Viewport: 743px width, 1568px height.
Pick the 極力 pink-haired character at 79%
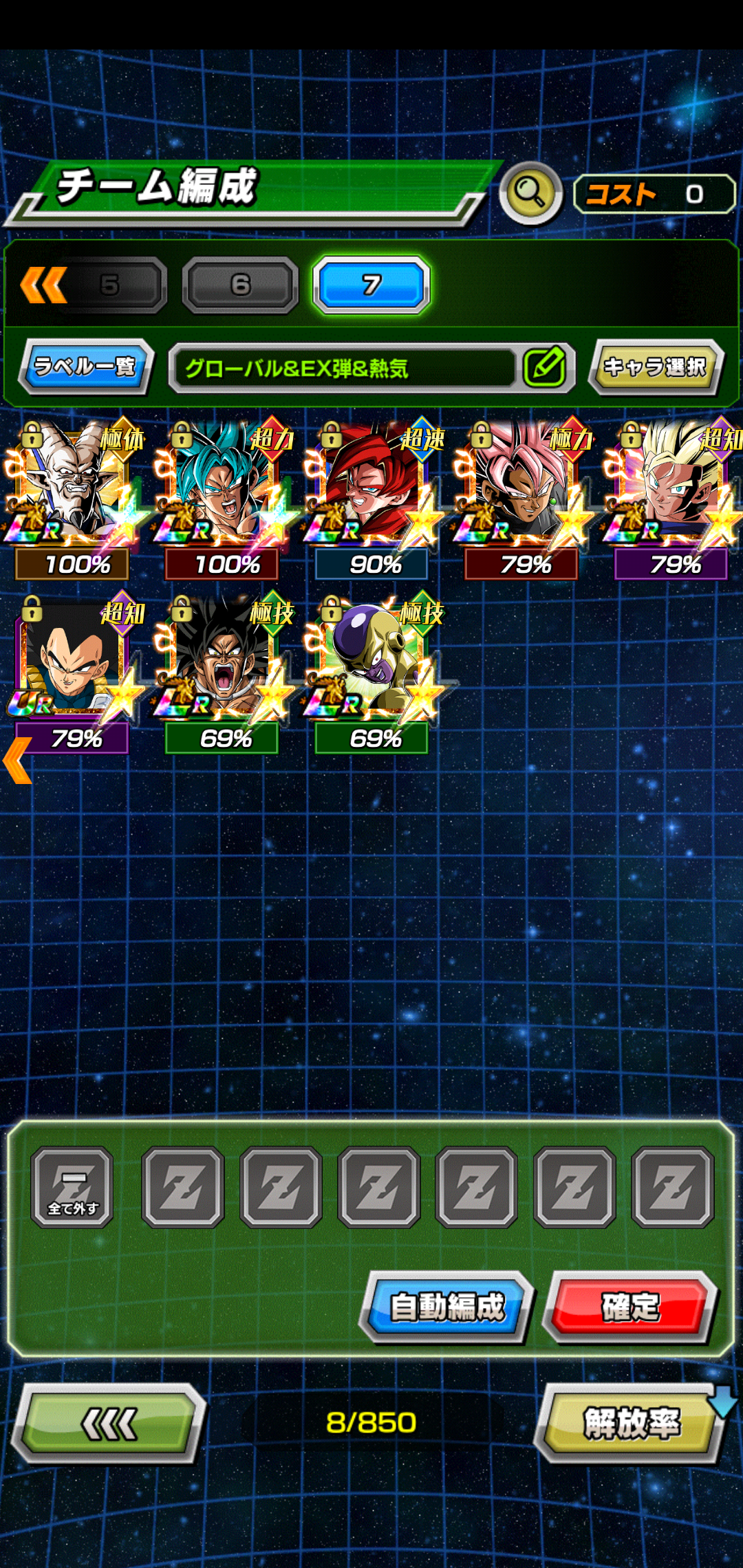521,499
